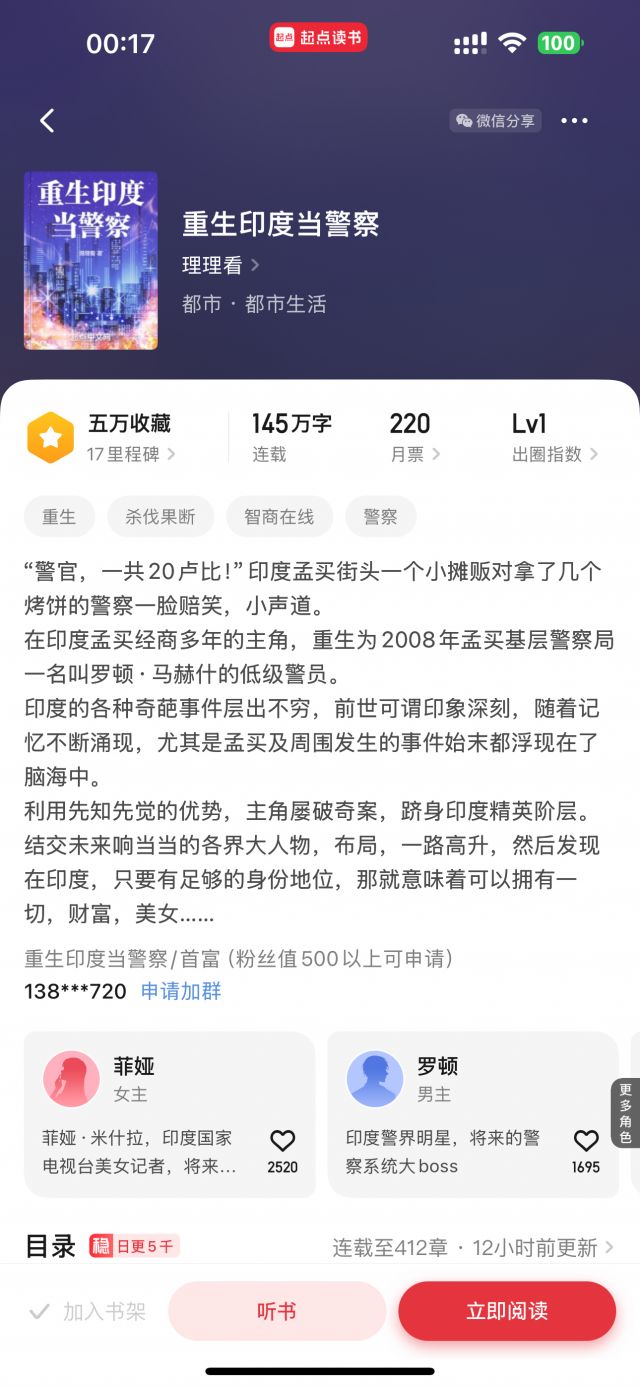Open the 目录 chapter list

50,1246
